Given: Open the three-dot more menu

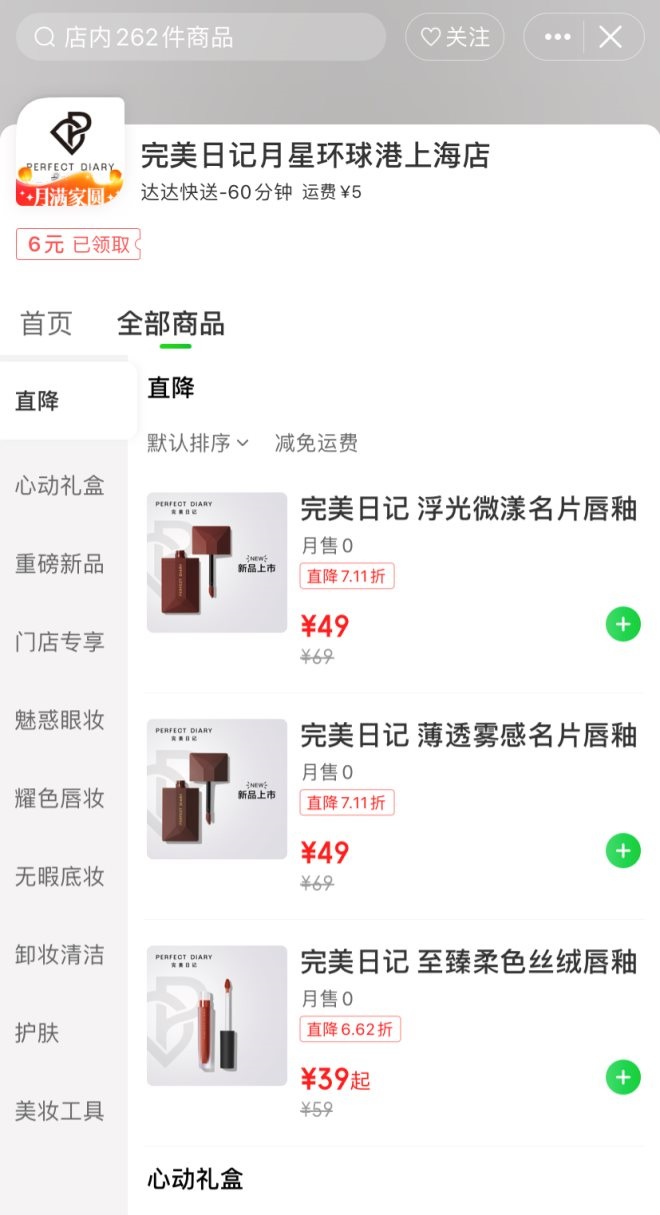Looking at the screenshot, I should (557, 38).
